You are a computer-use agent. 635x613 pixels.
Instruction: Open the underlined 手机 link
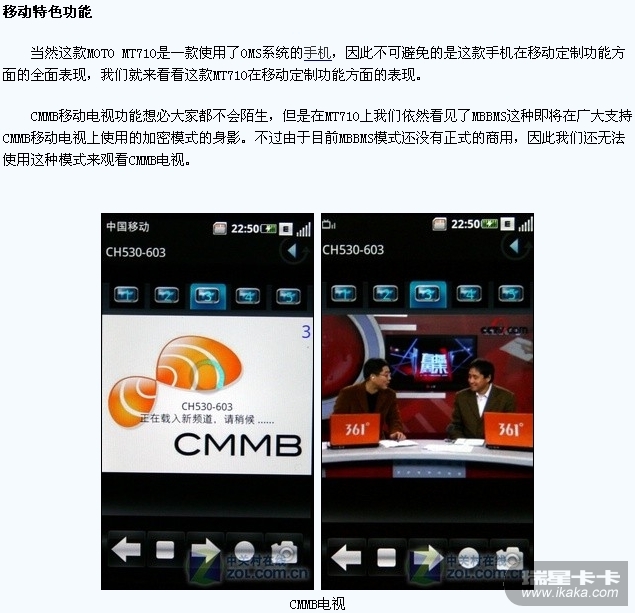[x=317, y=52]
